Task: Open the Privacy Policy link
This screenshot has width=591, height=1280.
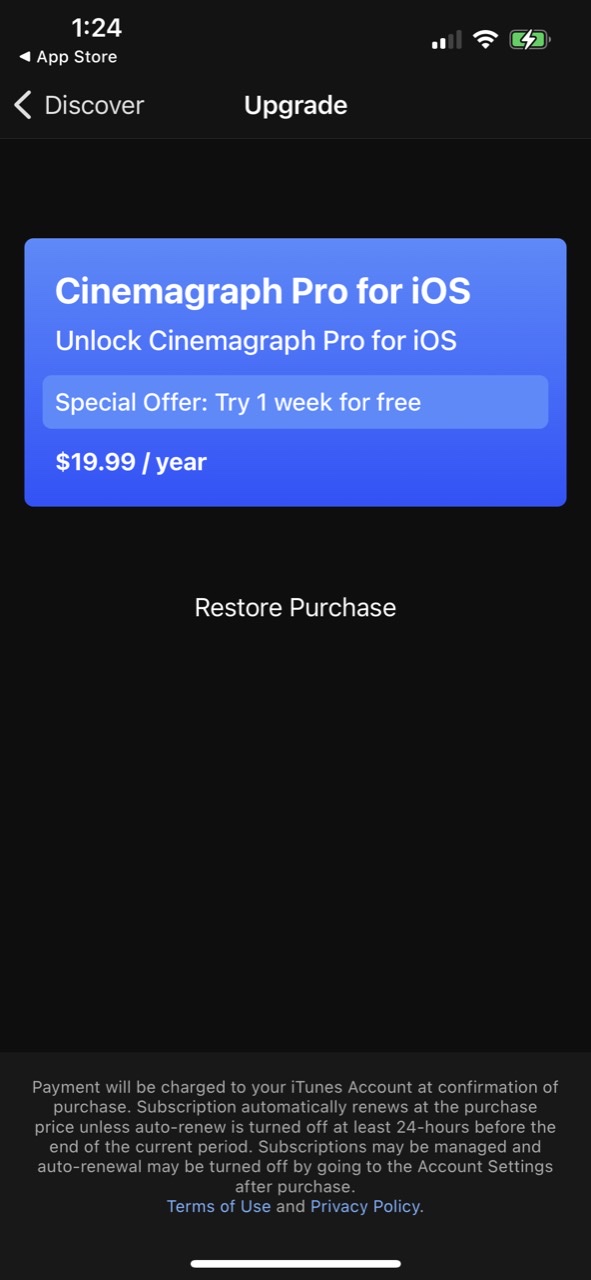Action: pos(365,1206)
